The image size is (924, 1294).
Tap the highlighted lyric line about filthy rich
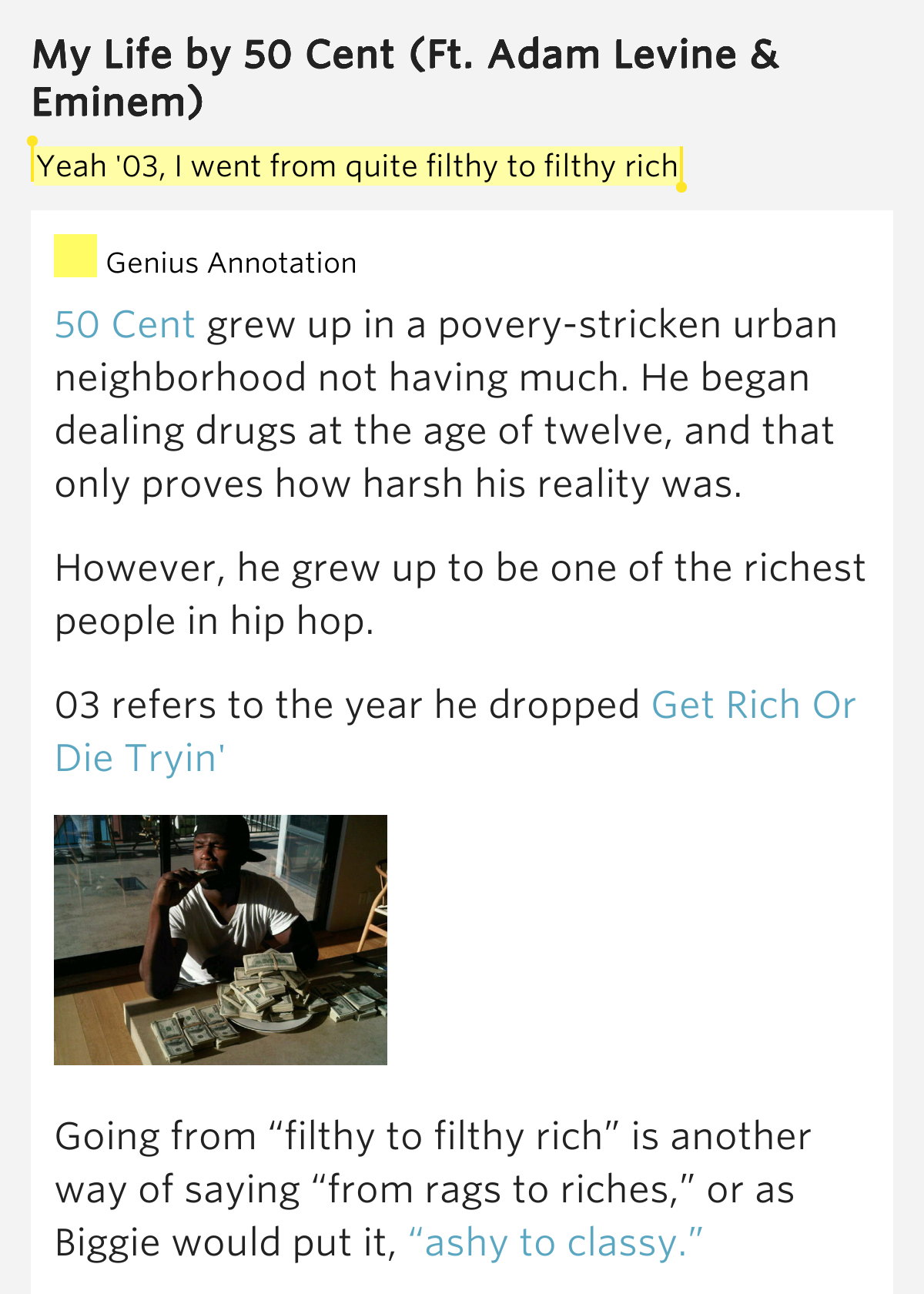(x=357, y=166)
